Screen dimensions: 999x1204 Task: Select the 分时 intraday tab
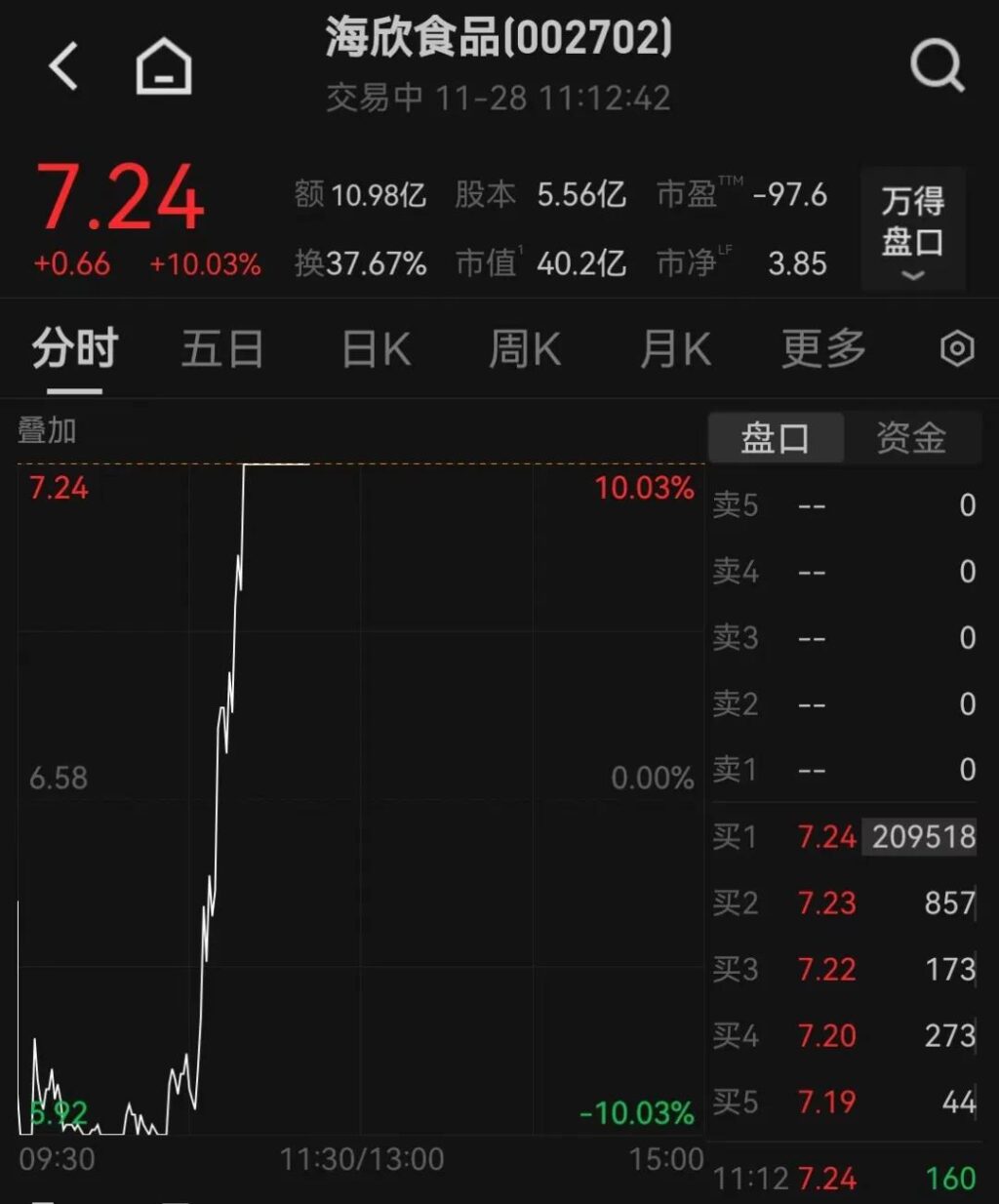[74, 349]
